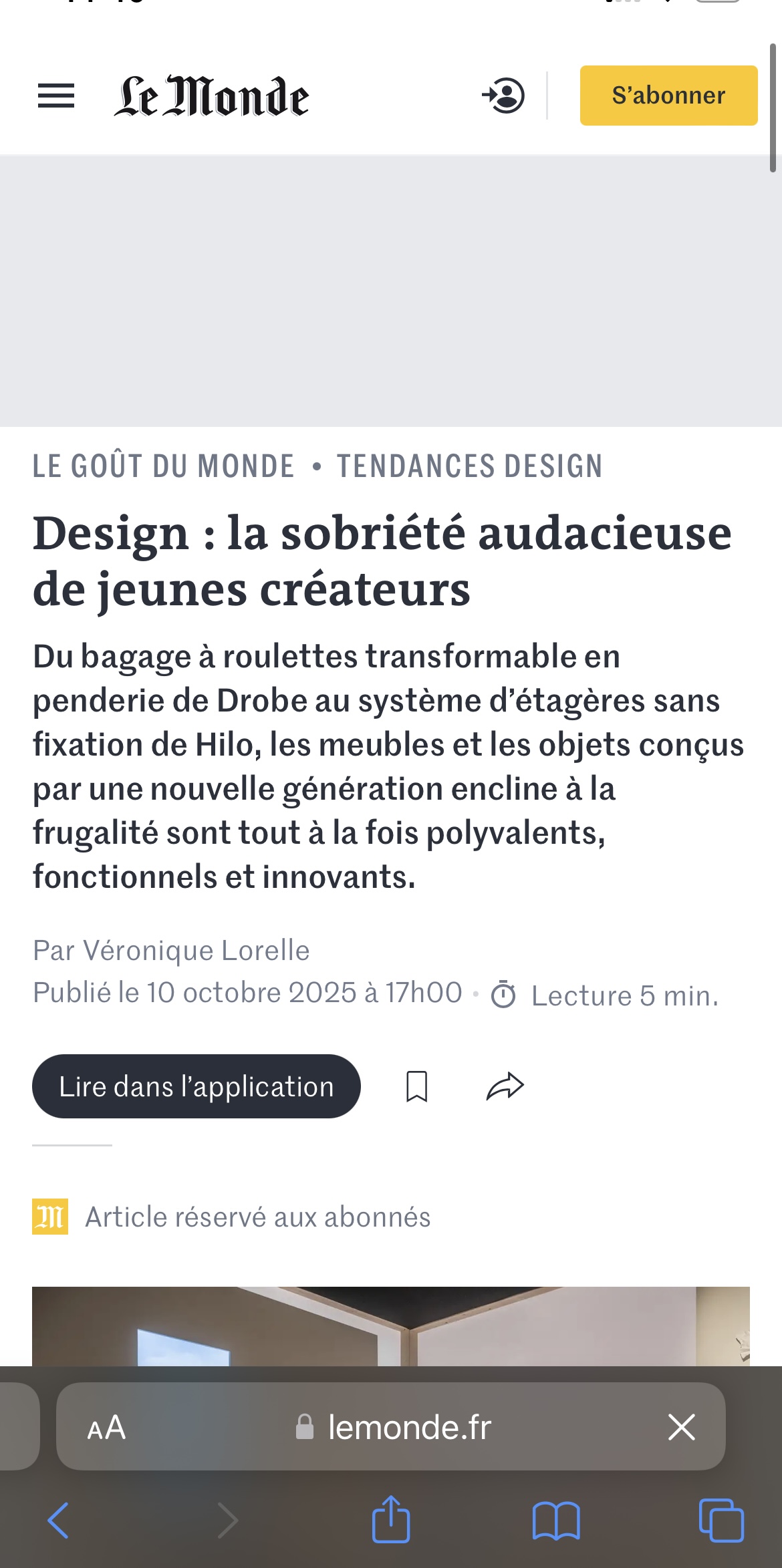
Task: Open the Le Goût du Monde section
Action: 164,466
